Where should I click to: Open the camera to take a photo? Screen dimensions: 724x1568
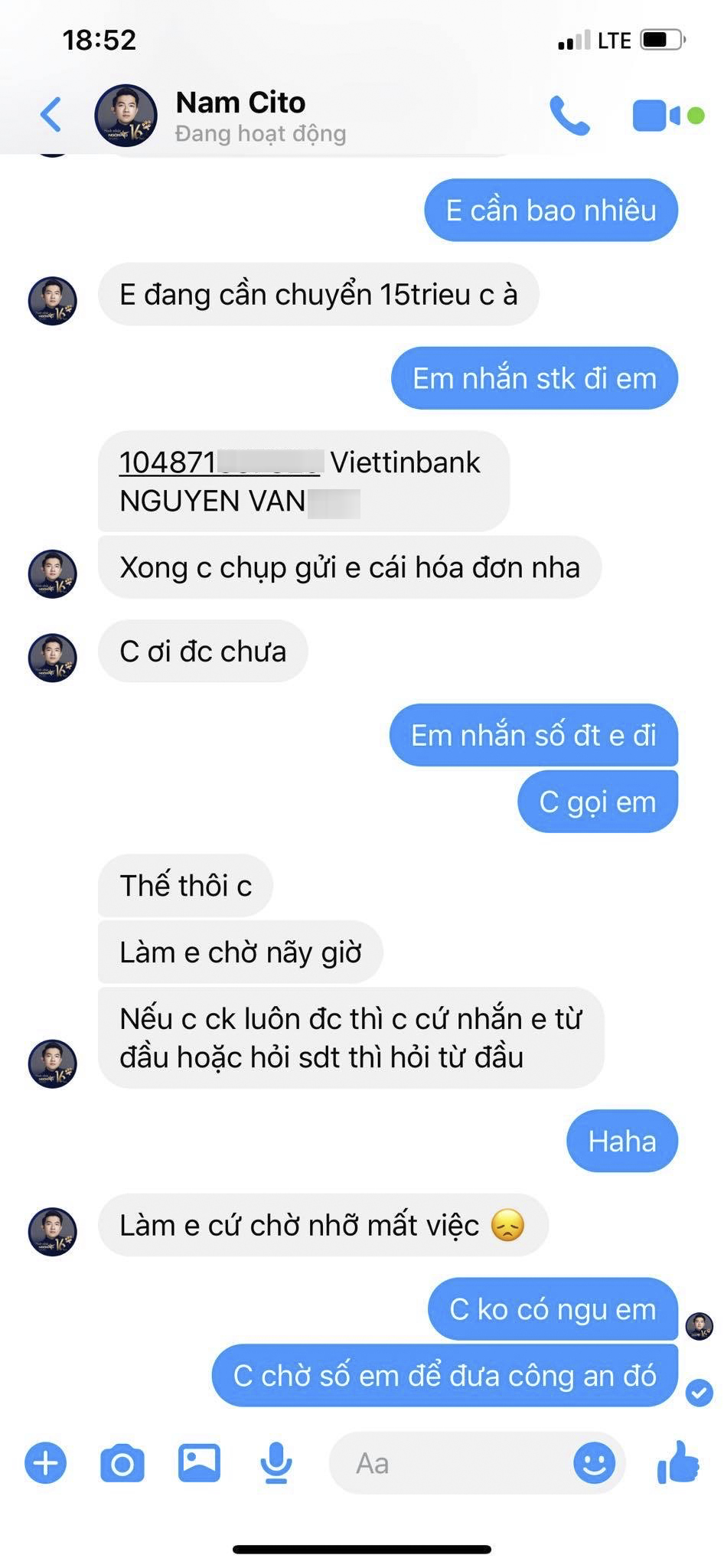122,1463
